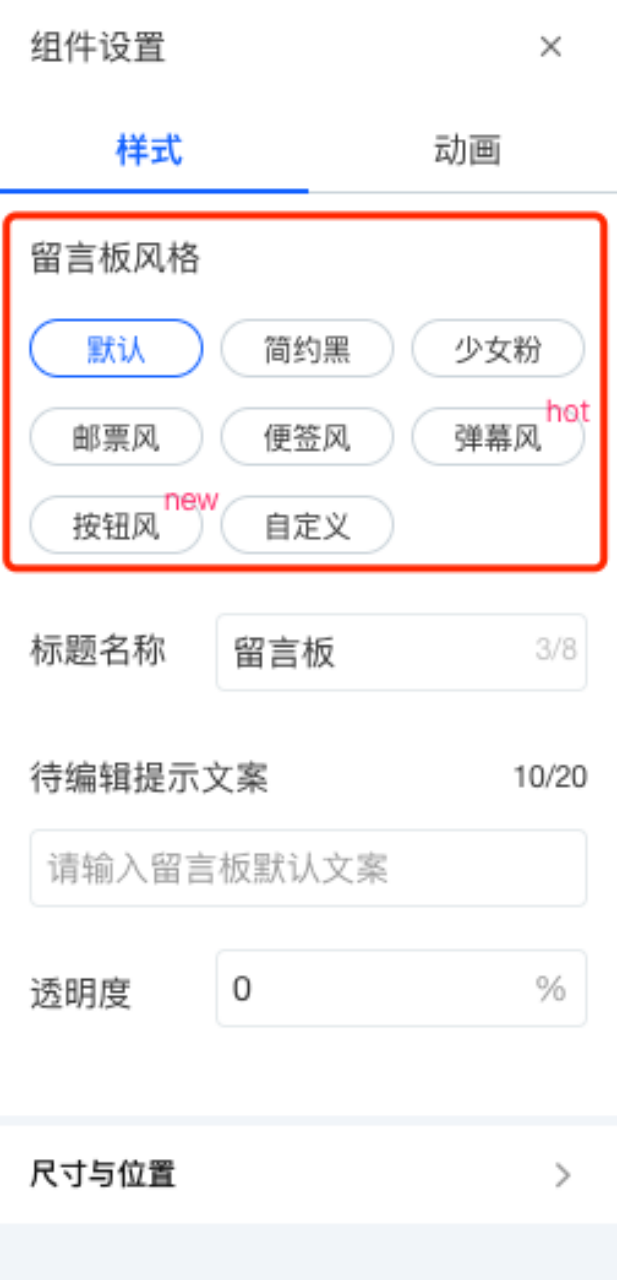This screenshot has height=1280, width=617.
Task: Switch to the 动画 tab
Action: (x=466, y=150)
